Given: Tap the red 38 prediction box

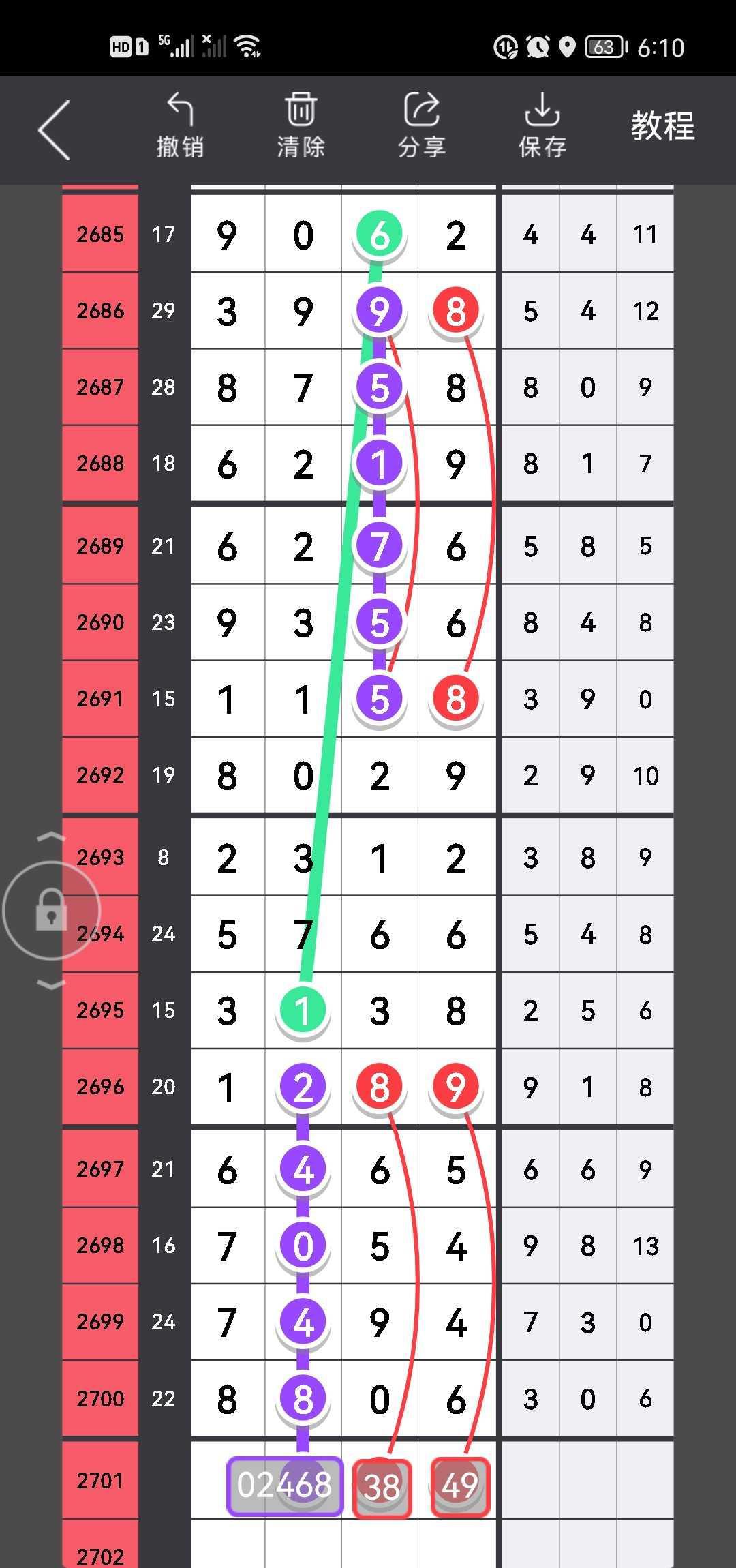Looking at the screenshot, I should click(382, 1488).
